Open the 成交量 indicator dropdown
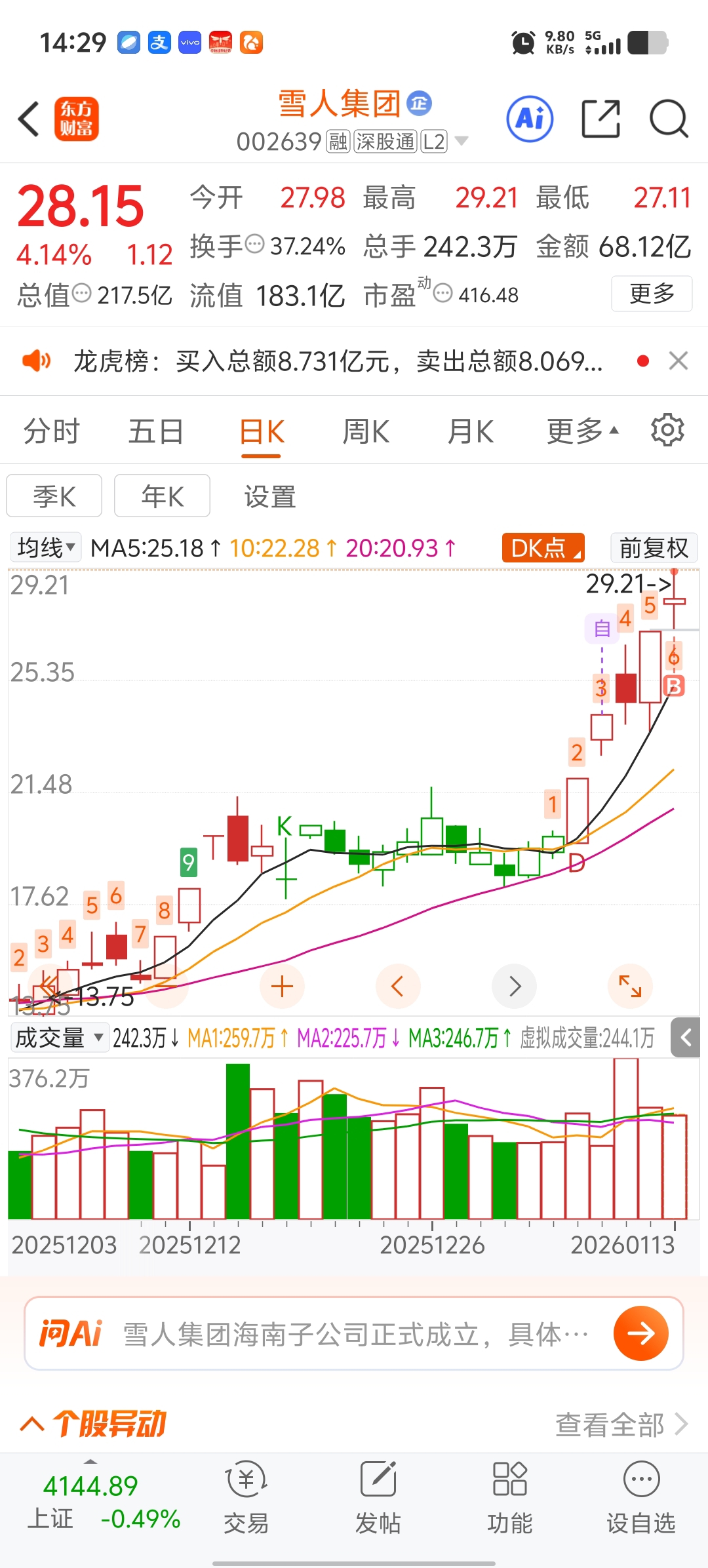 point(59,1038)
